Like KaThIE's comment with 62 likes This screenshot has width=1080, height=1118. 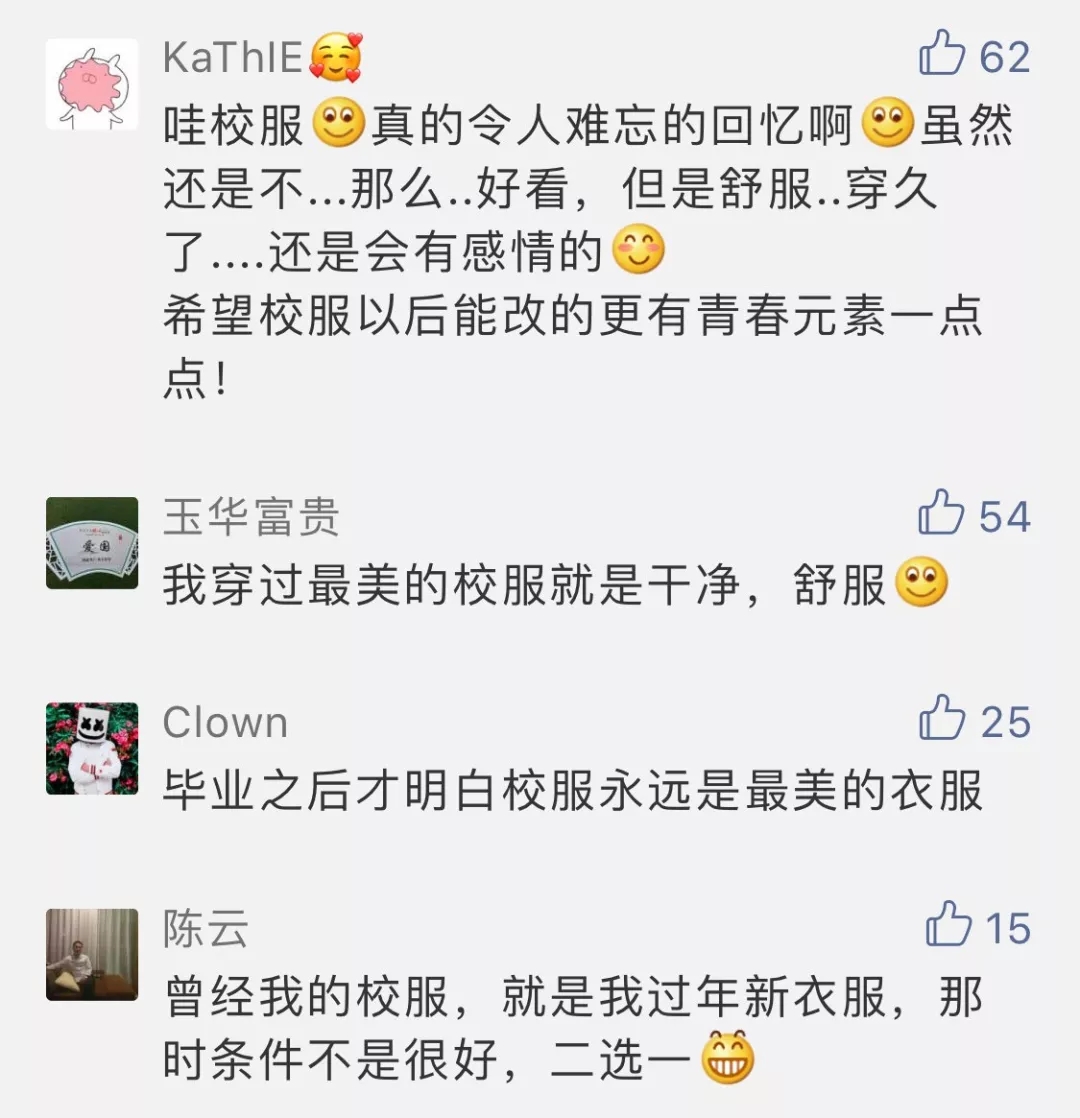point(942,56)
